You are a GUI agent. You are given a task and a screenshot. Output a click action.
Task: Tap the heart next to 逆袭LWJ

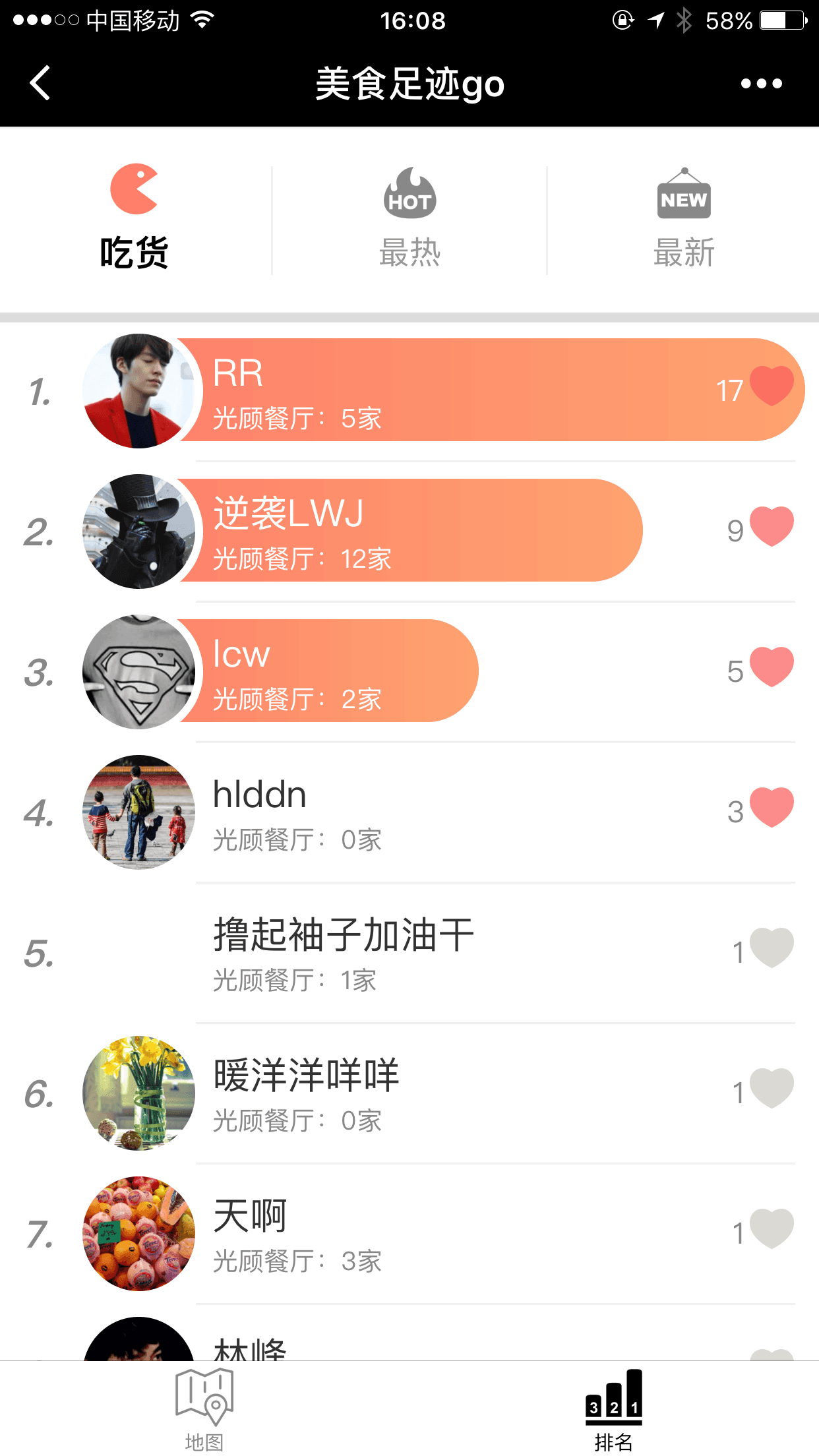(772, 527)
